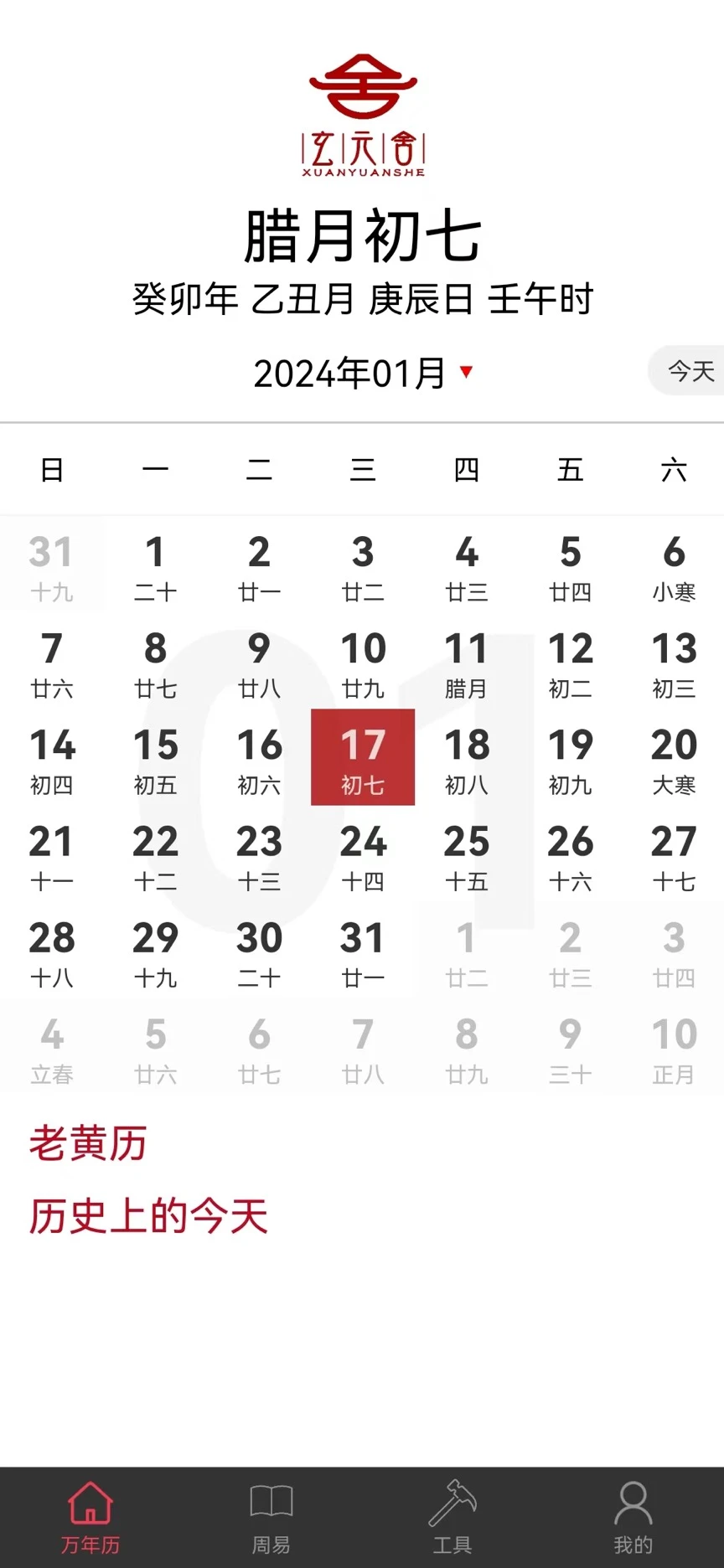
Task: Switch to the 周易 tab
Action: click(x=271, y=1518)
